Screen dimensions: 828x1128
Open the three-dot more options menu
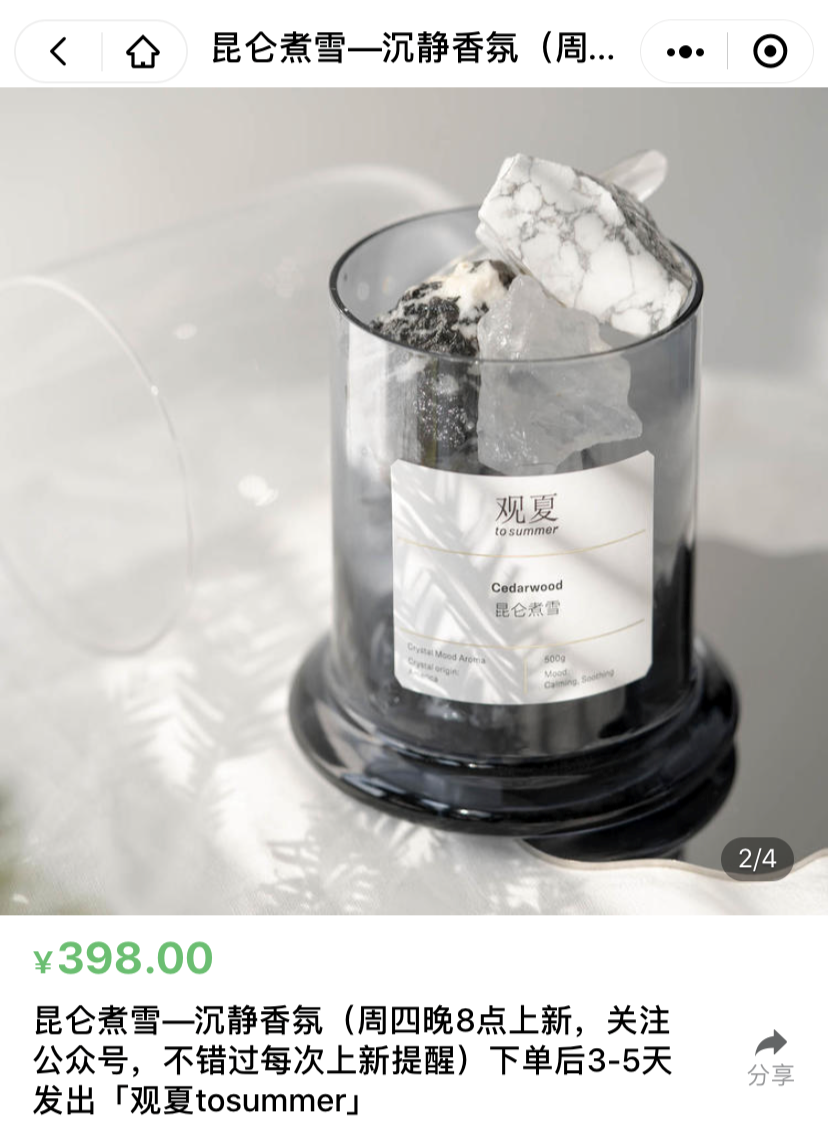(x=684, y=51)
